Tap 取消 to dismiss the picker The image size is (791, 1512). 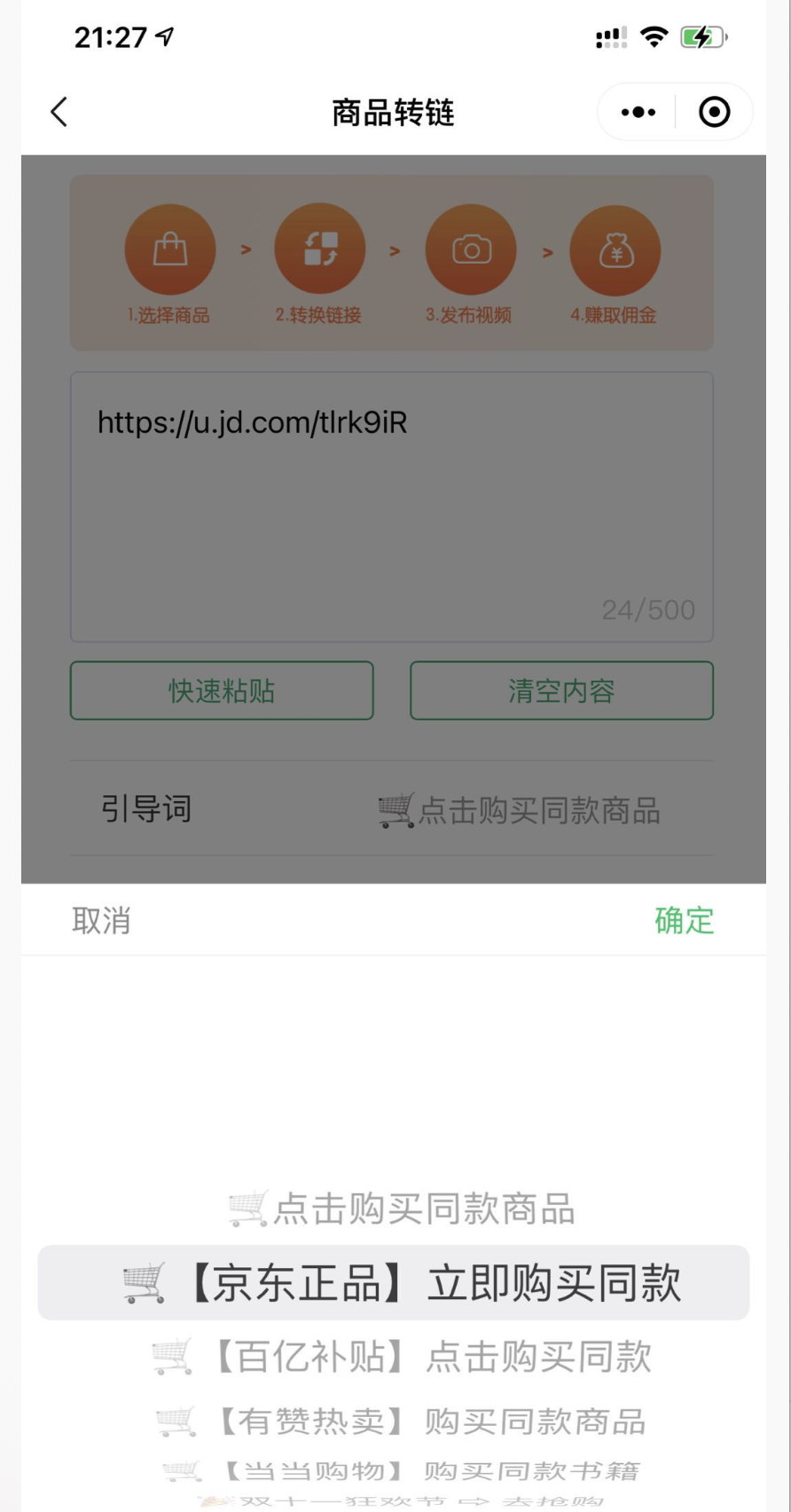coord(101,921)
